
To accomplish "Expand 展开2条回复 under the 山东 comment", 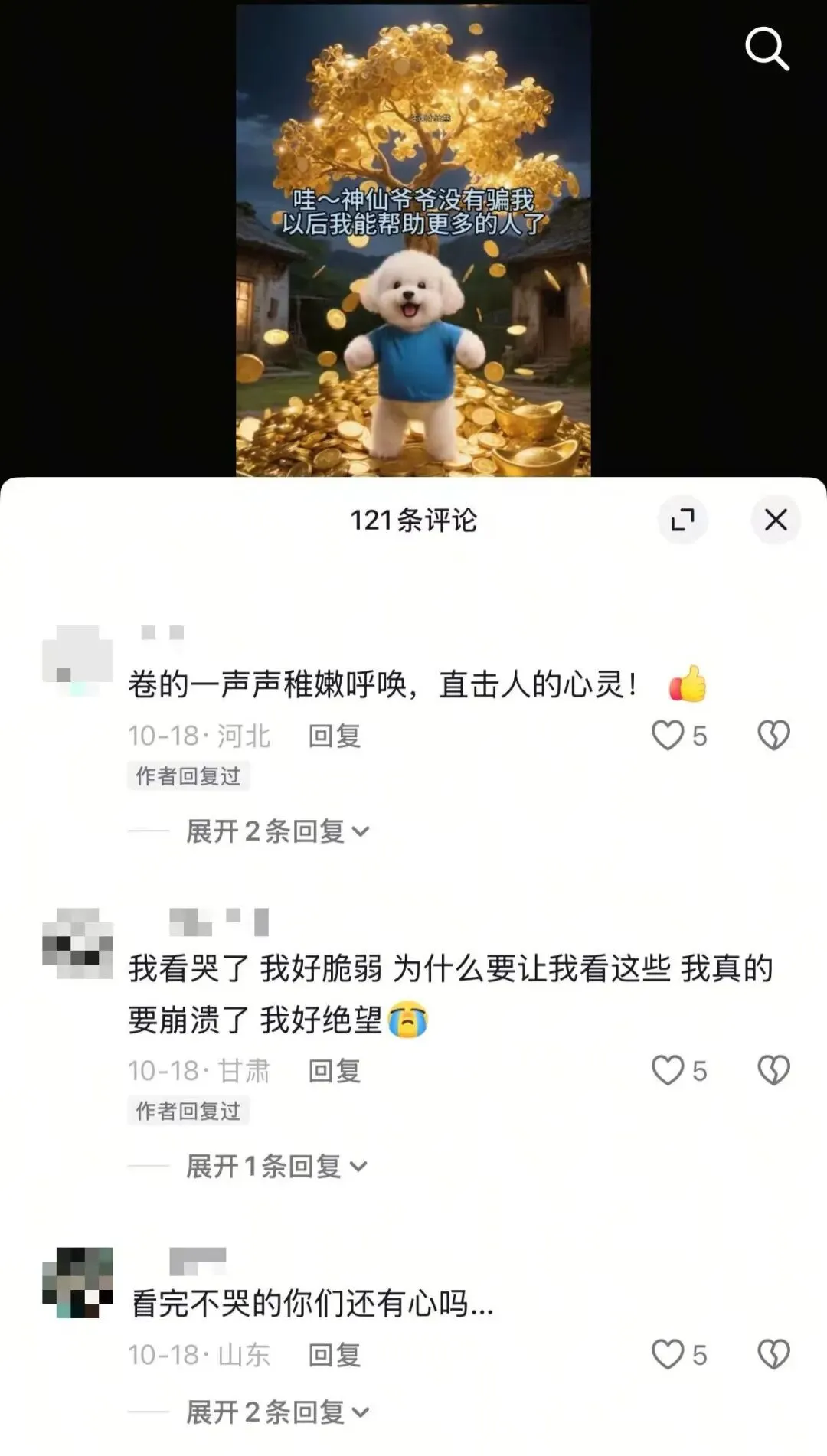I will tap(277, 1412).
